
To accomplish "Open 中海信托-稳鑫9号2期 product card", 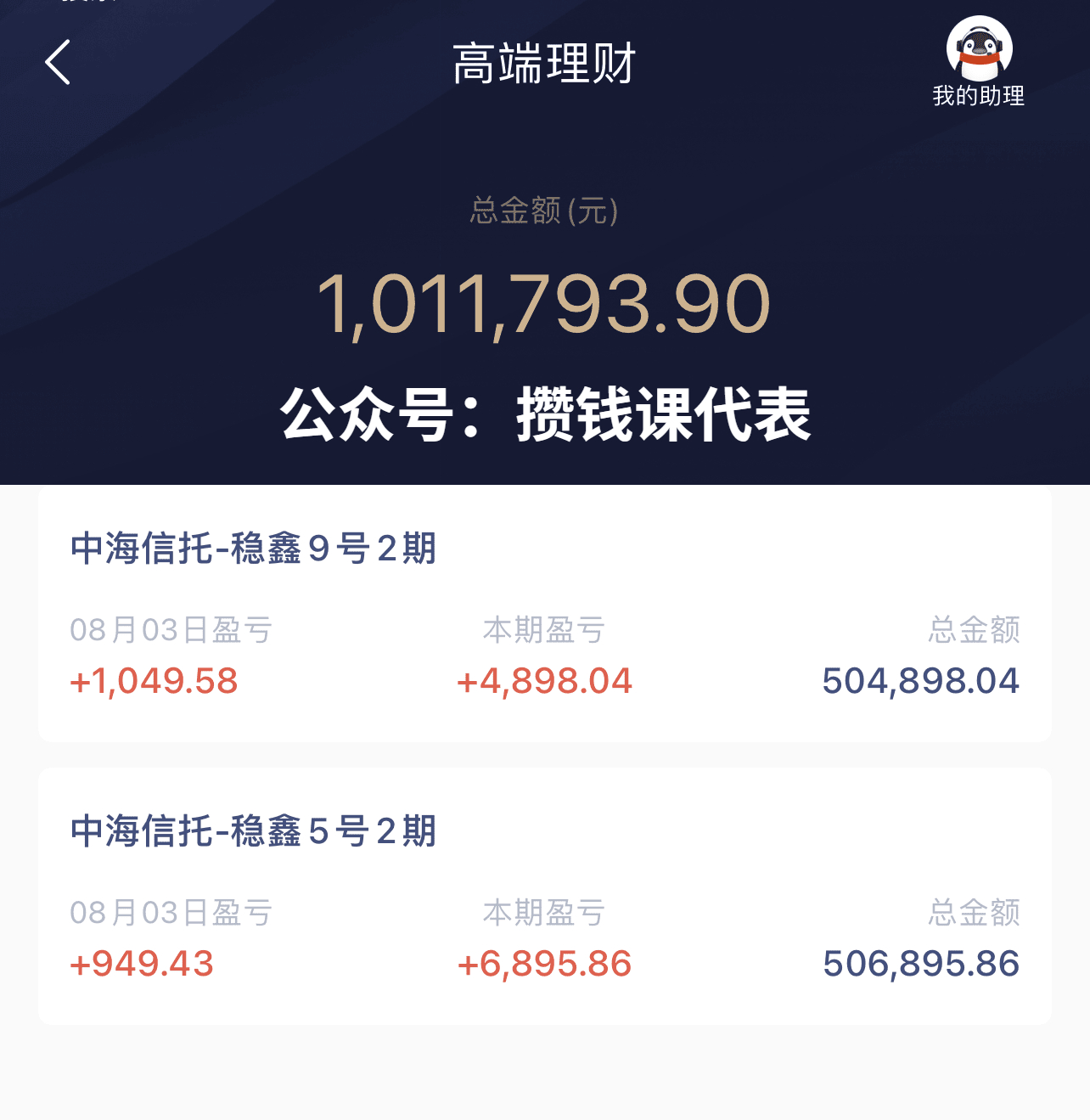I will (x=544, y=615).
